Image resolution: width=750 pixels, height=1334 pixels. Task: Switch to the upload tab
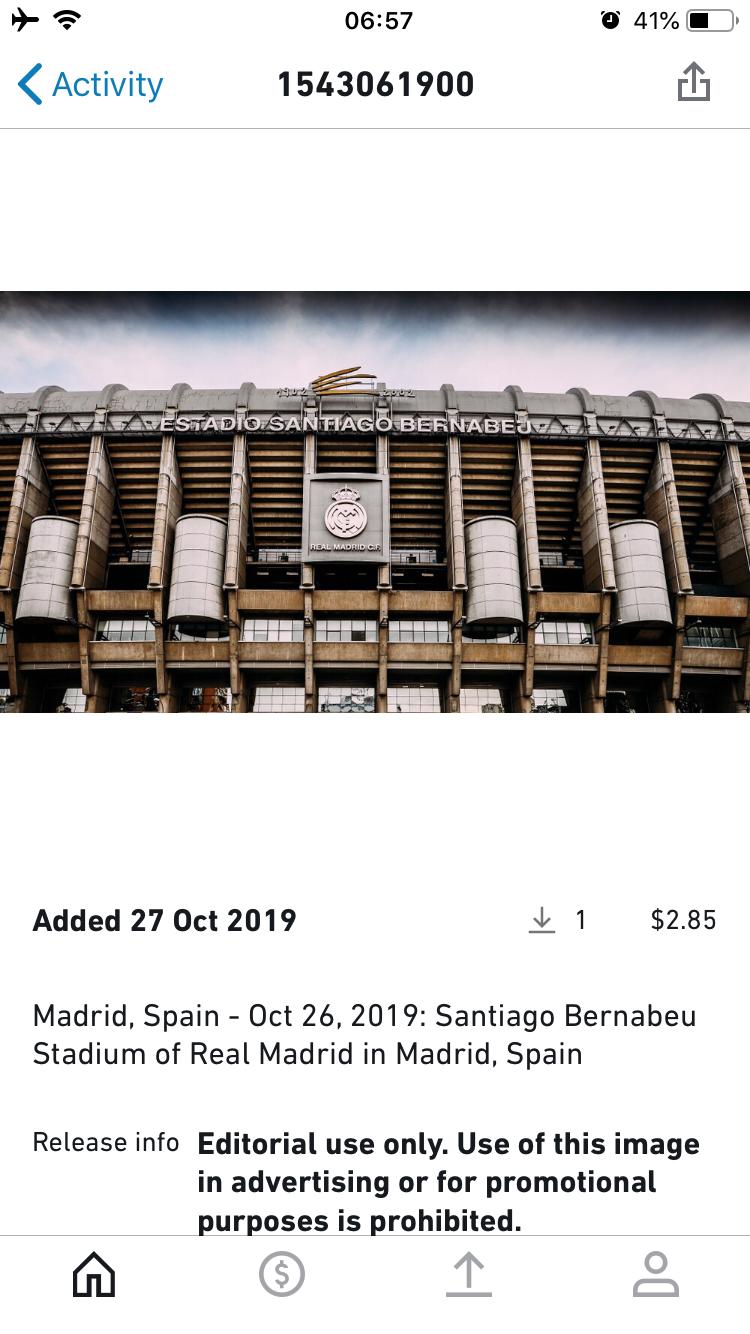[468, 1274]
